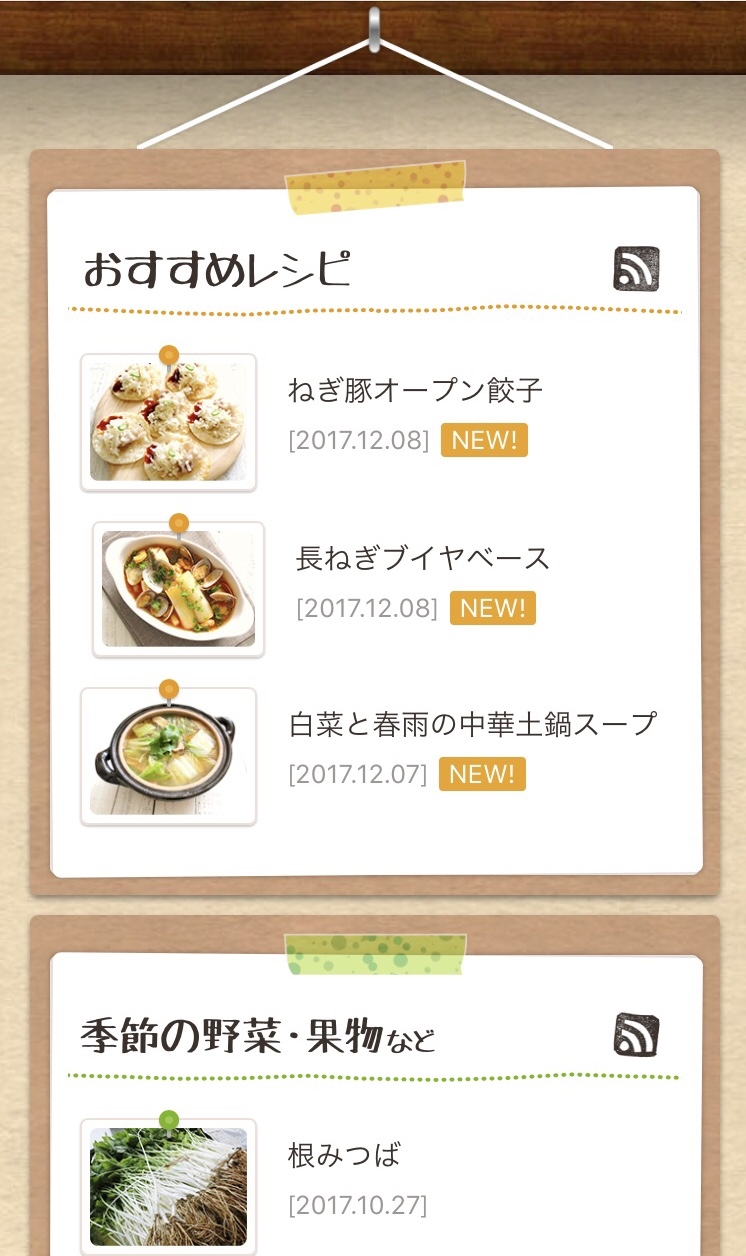View the 長ねぎブイヤベース recipe
The image size is (746, 1256).
click(423, 558)
